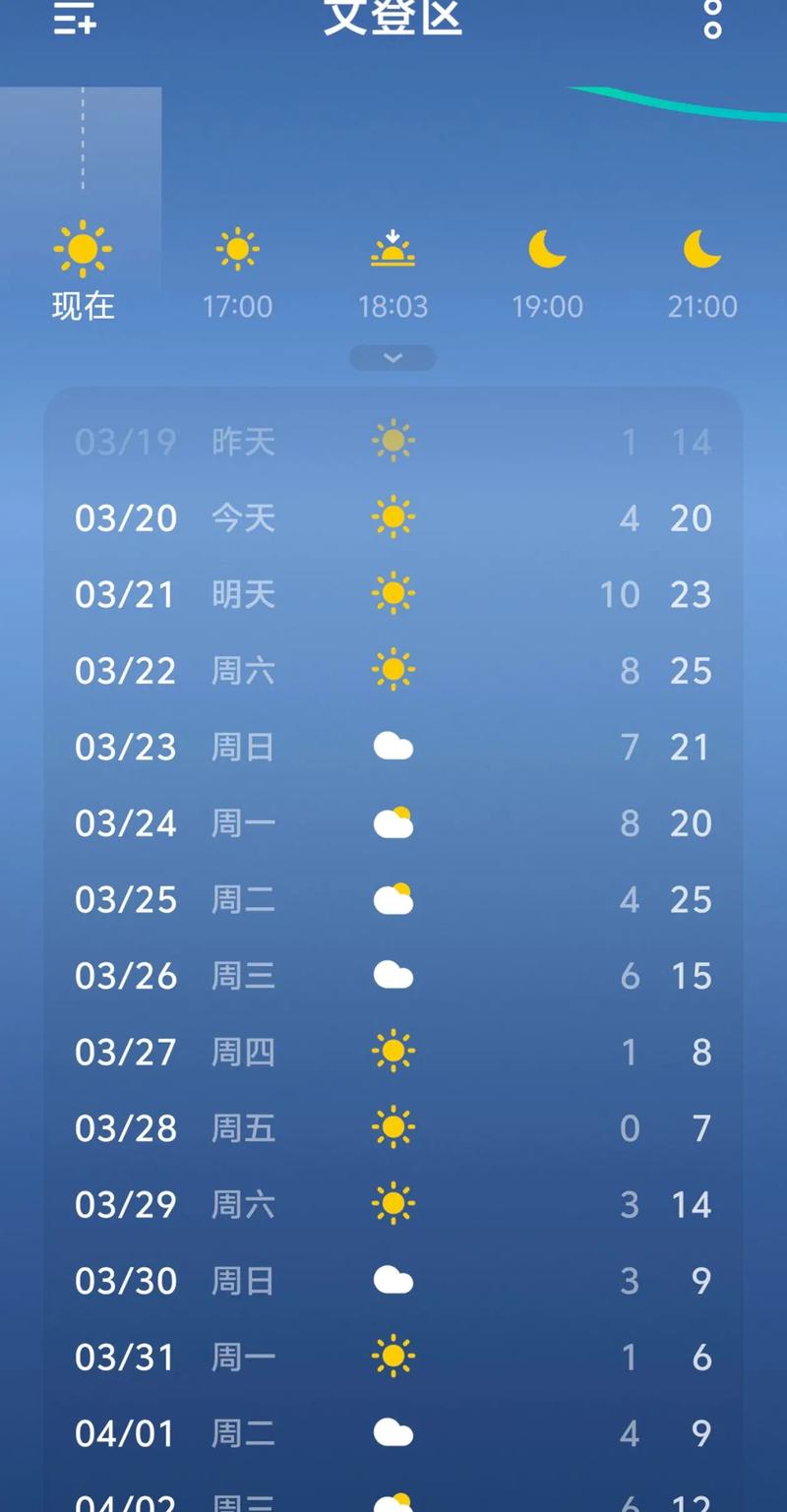Viewport: 787px width, 1512px height.
Task: Tap the 现在 label in hourly forecast
Action: point(83,306)
